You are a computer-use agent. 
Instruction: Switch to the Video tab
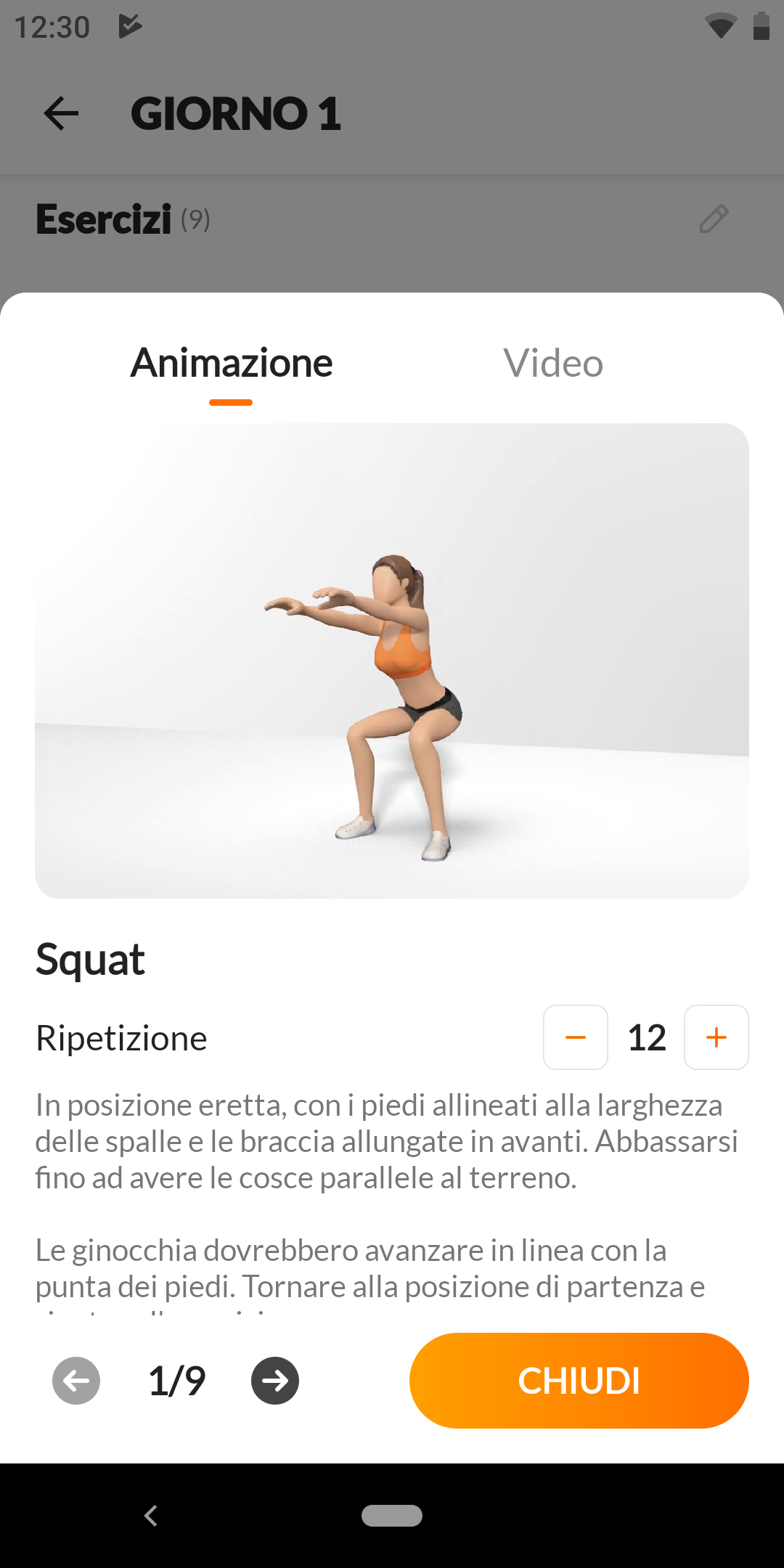pyautogui.click(x=553, y=363)
